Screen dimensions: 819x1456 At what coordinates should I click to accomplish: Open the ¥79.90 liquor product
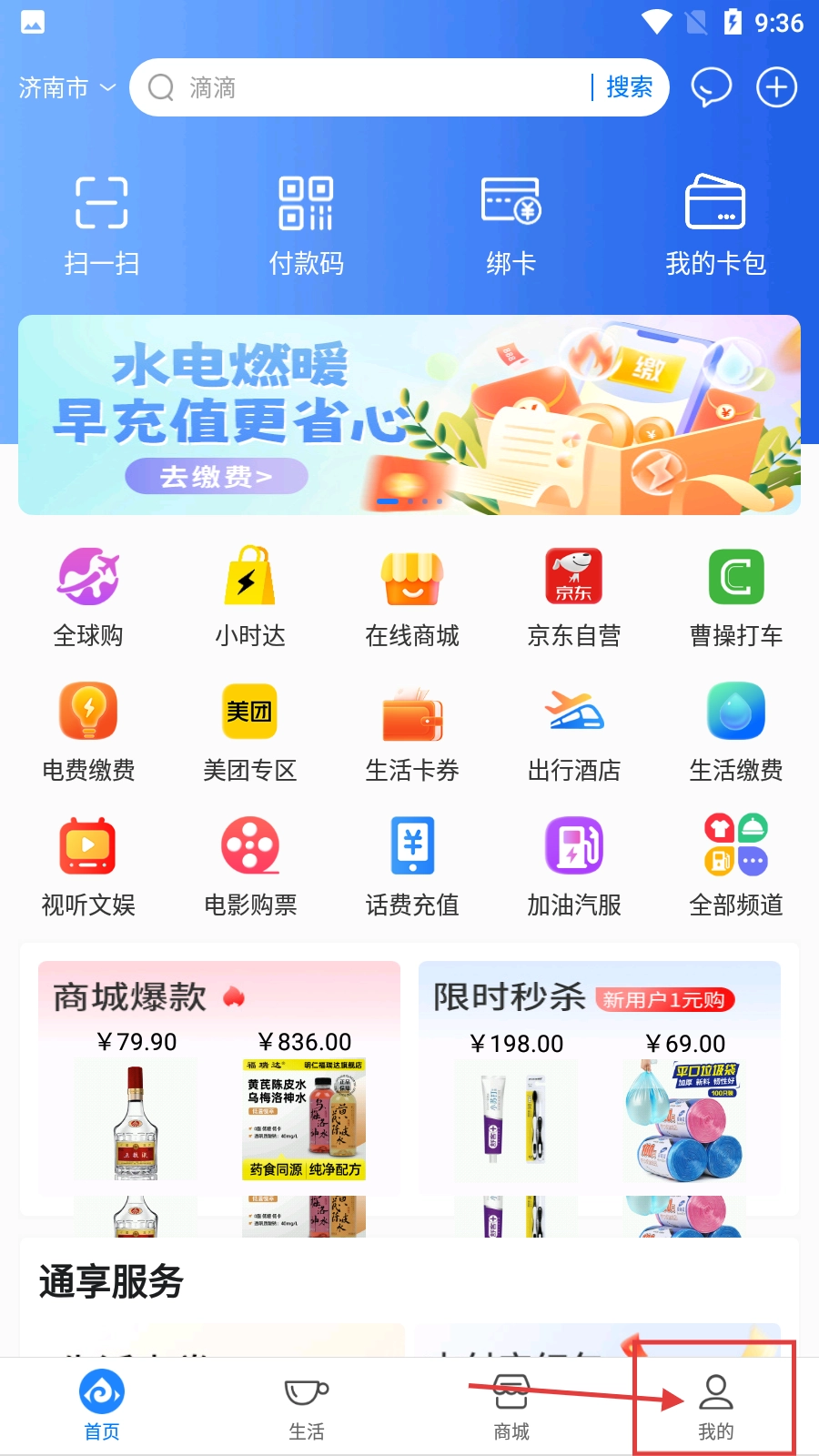[x=136, y=1106]
